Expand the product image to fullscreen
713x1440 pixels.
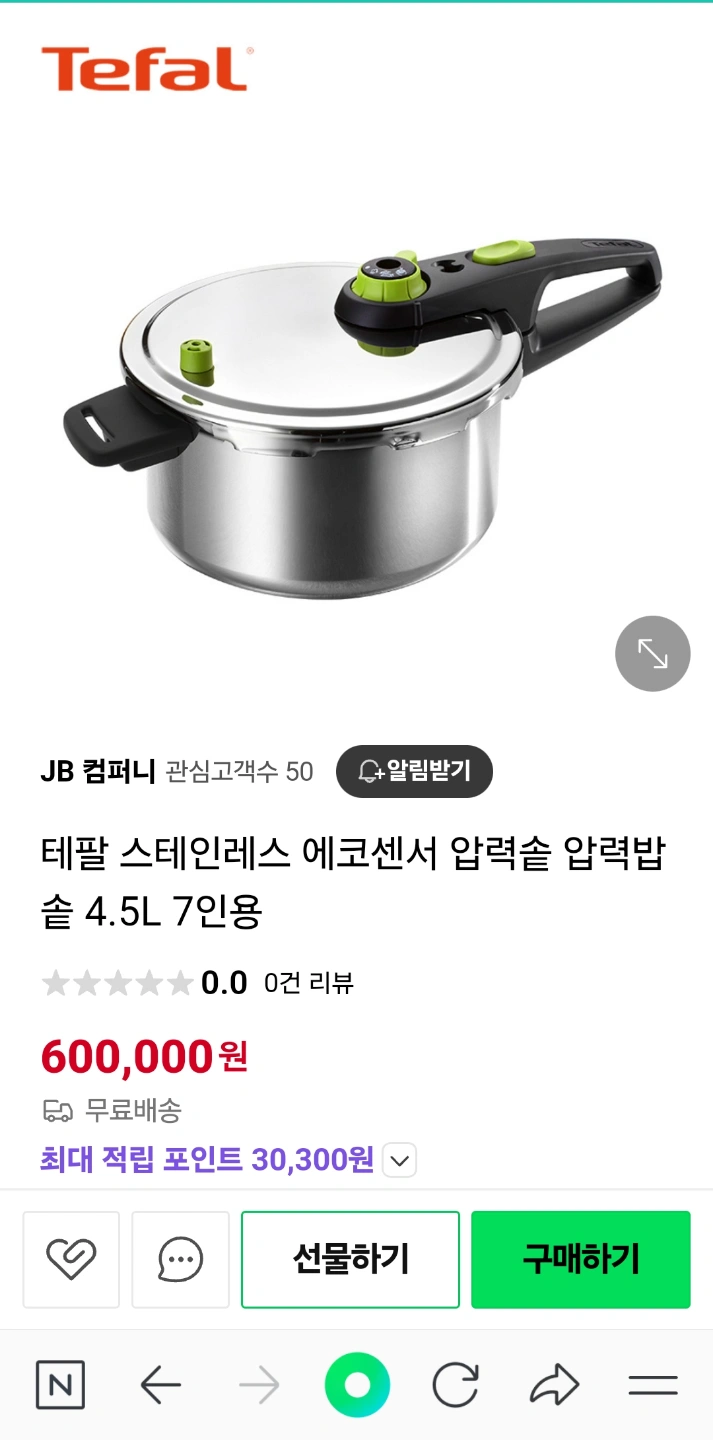coord(652,654)
